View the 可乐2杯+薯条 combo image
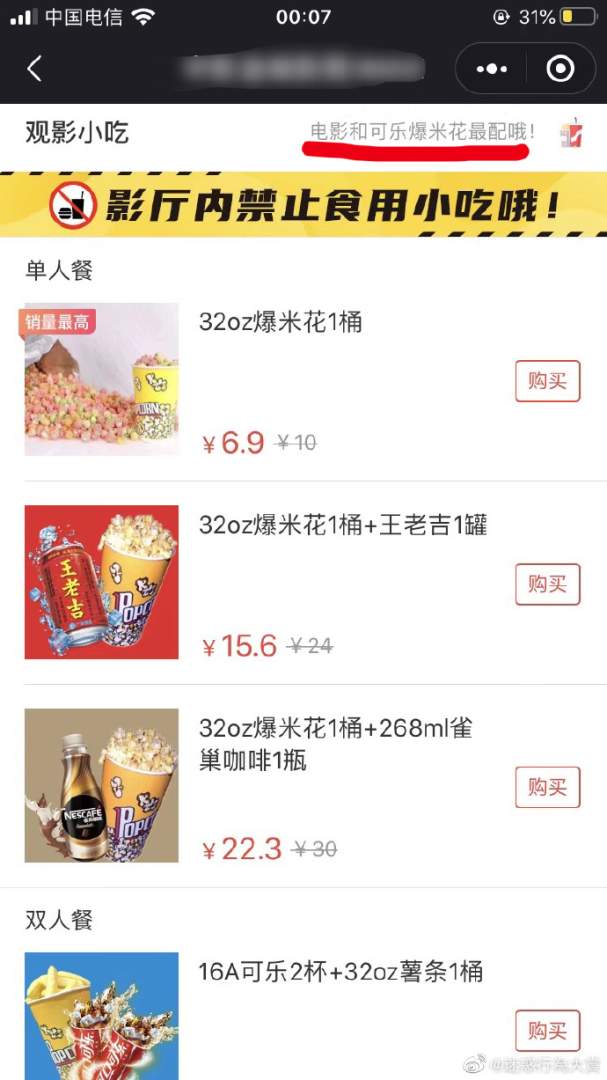The height and width of the screenshot is (1080, 607). [102, 1015]
